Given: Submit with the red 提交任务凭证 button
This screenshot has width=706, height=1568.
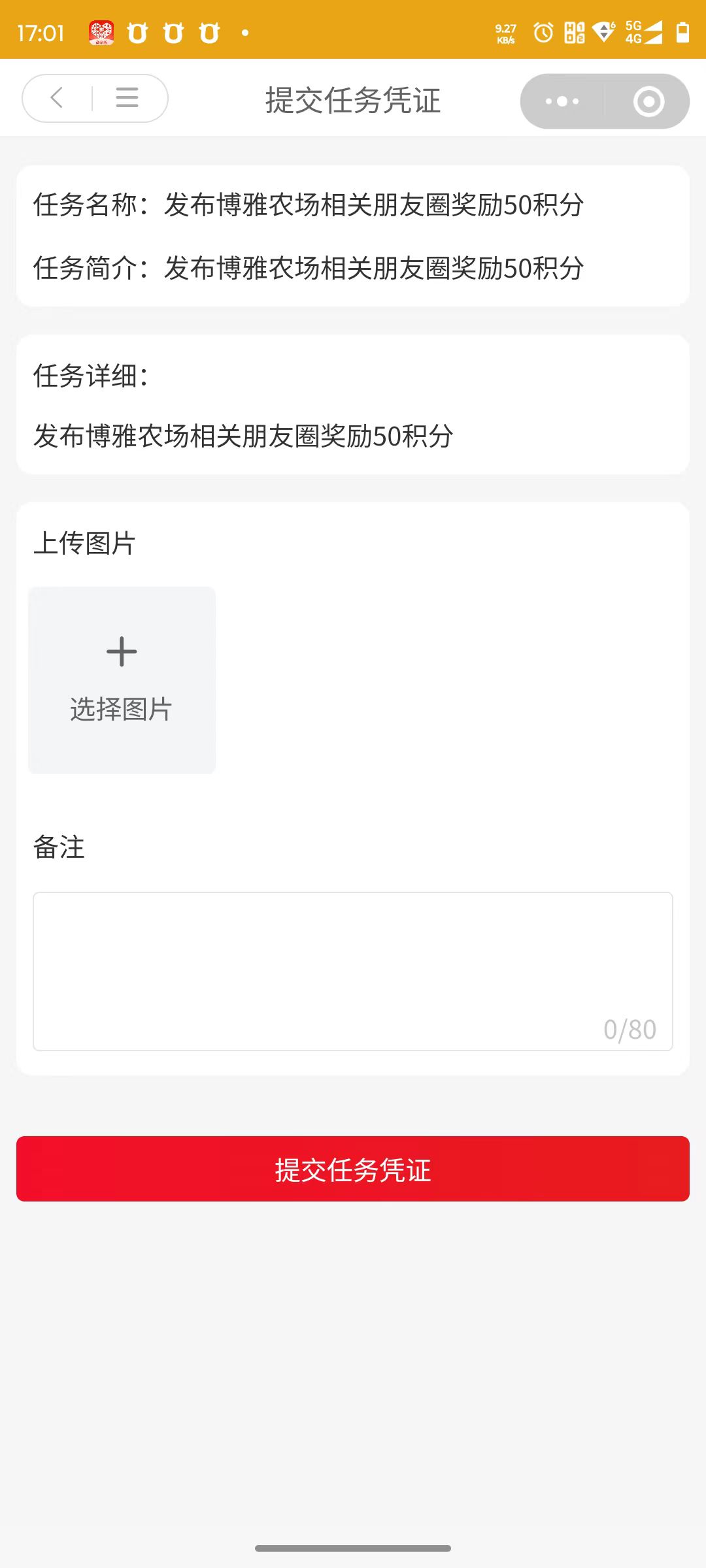Looking at the screenshot, I should click(353, 1169).
